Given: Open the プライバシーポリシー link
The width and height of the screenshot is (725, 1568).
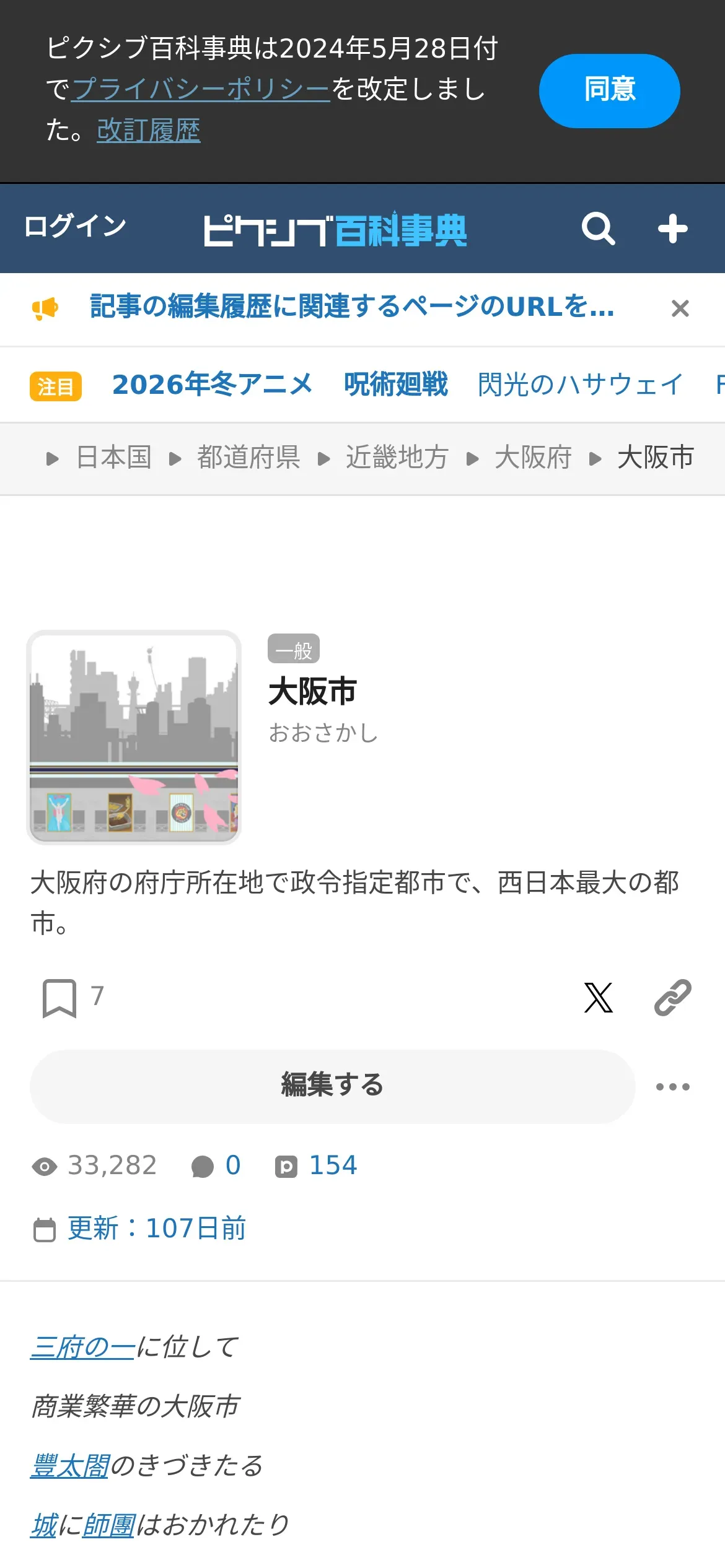Looking at the screenshot, I should coord(201,89).
